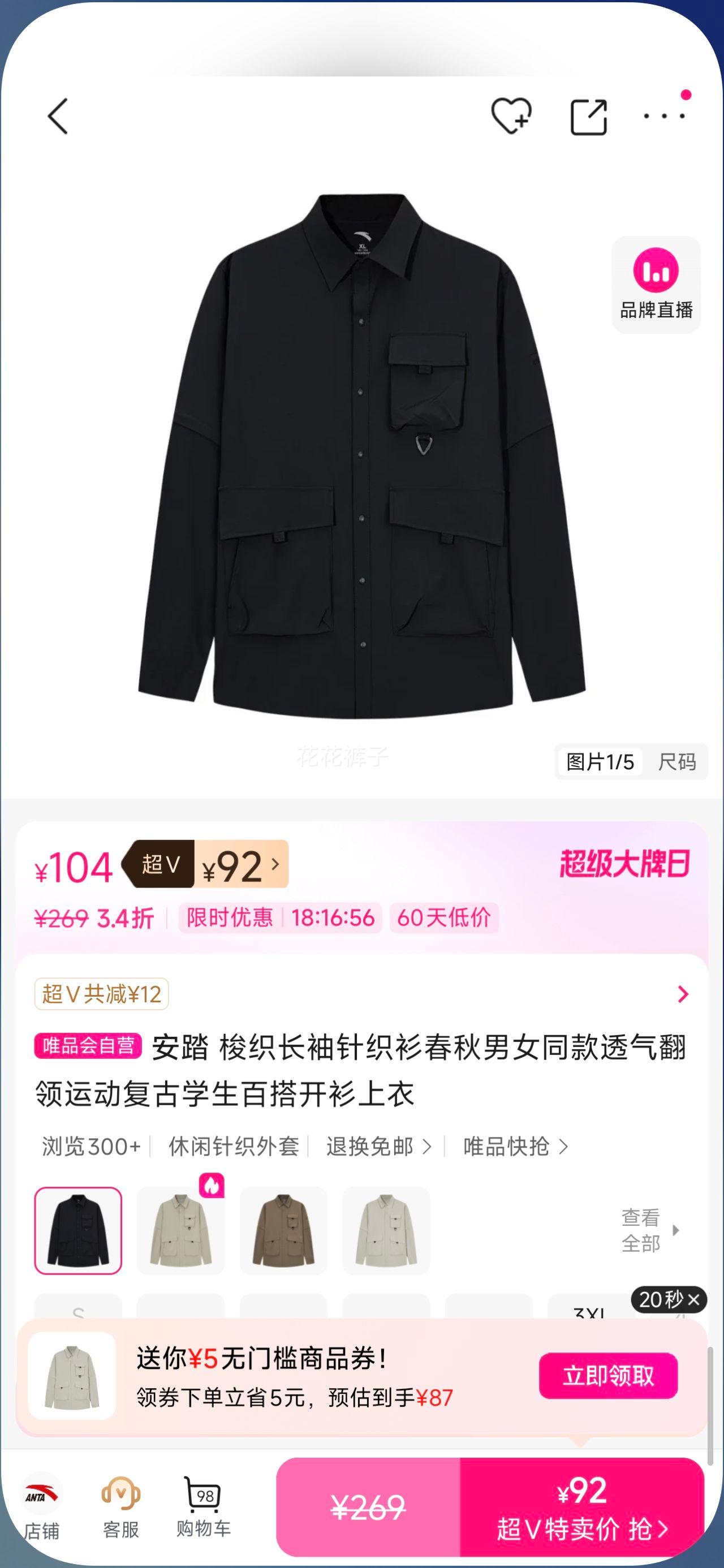
Task: Go back to the previous page
Action: [x=58, y=115]
